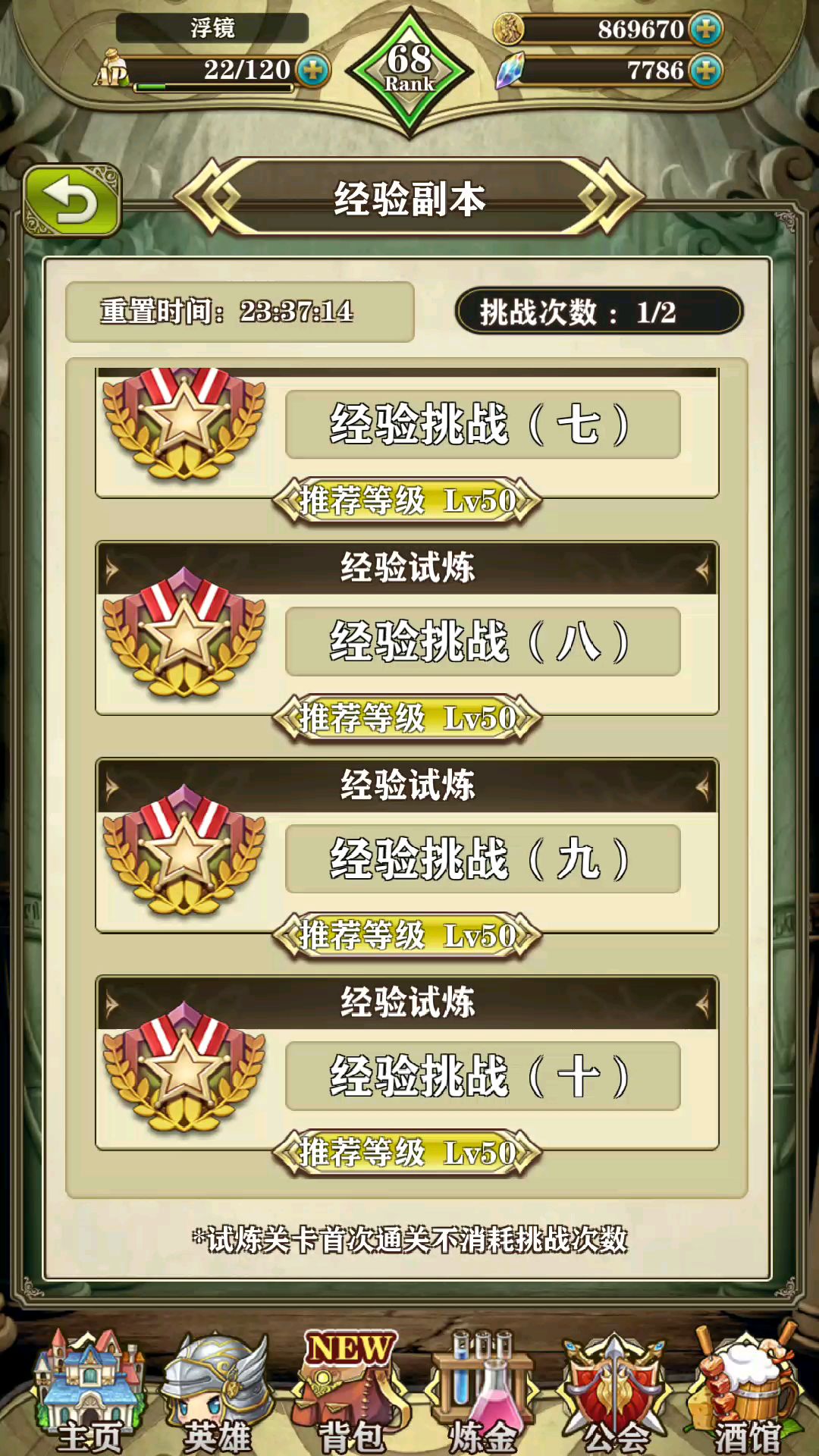Open the 酒馆 tavern tab
This screenshot has height=1456, width=819.
(747, 1392)
